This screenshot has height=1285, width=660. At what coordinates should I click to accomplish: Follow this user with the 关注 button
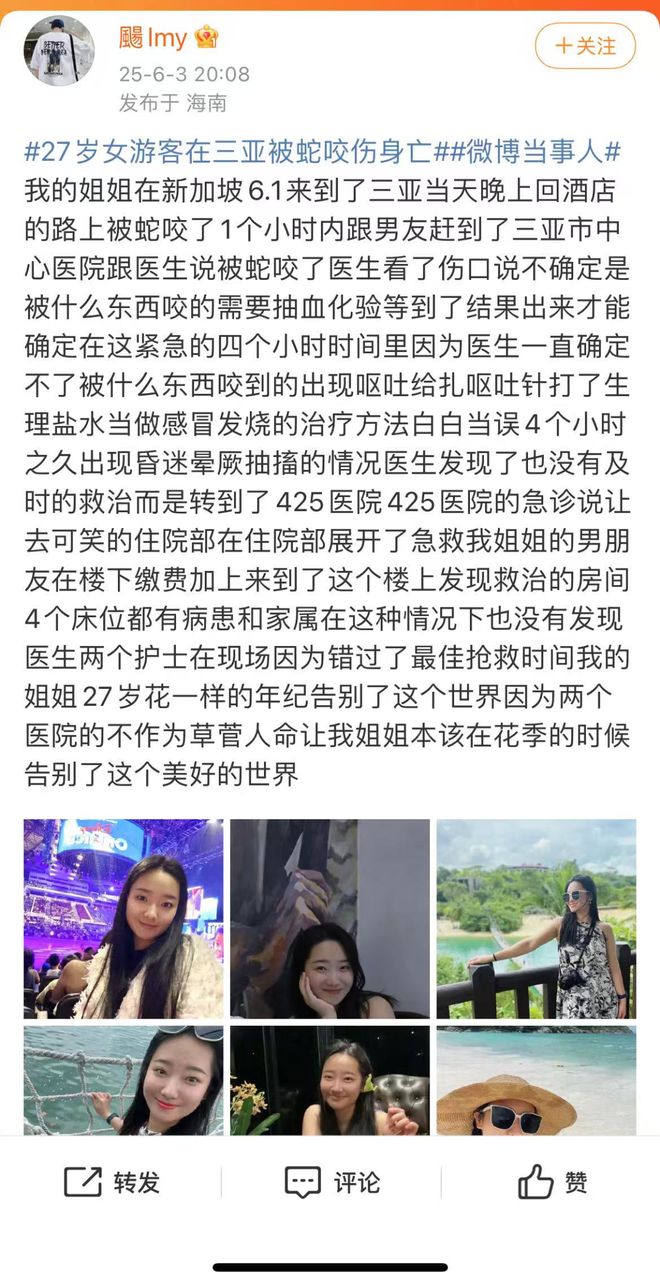coord(585,46)
